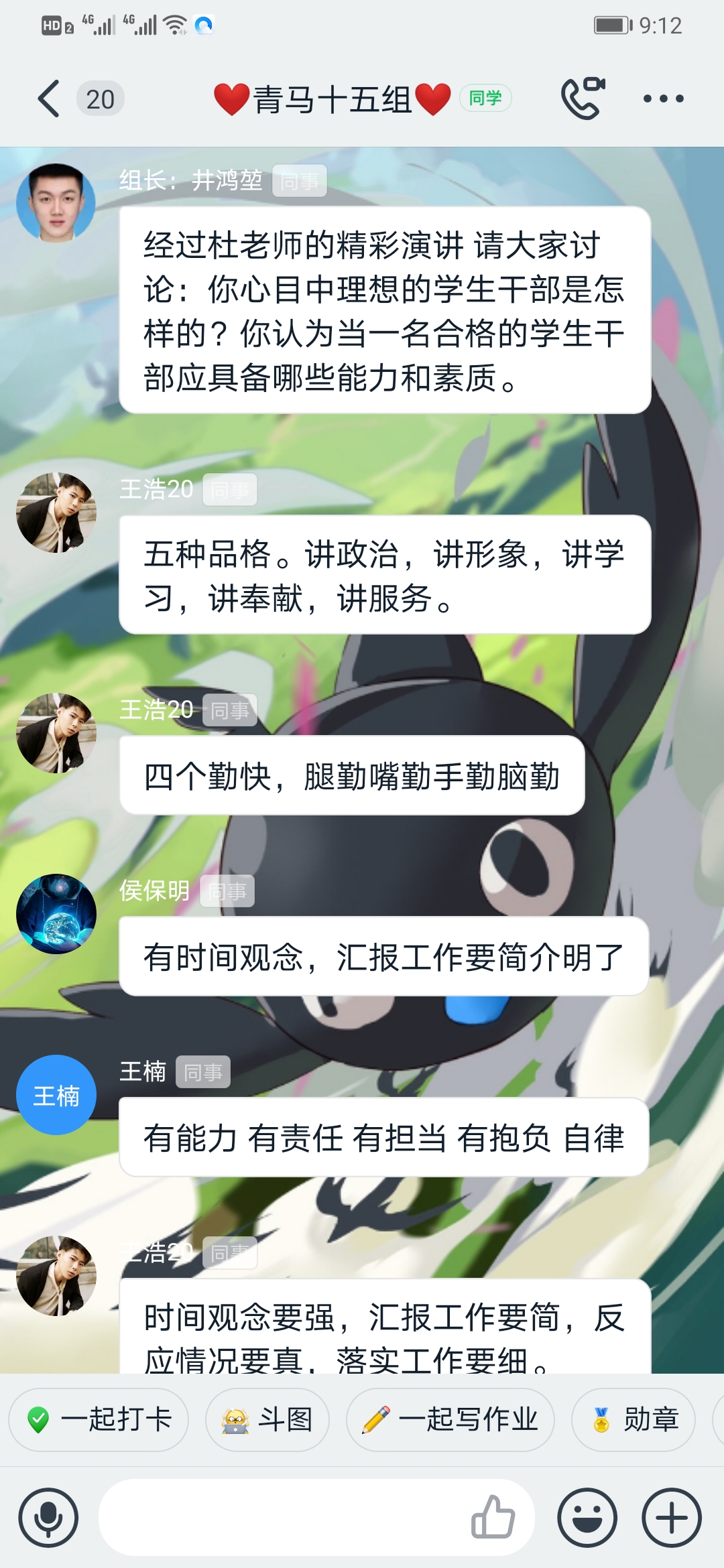
Task: Open the three-dot group options menu
Action: coord(663,99)
